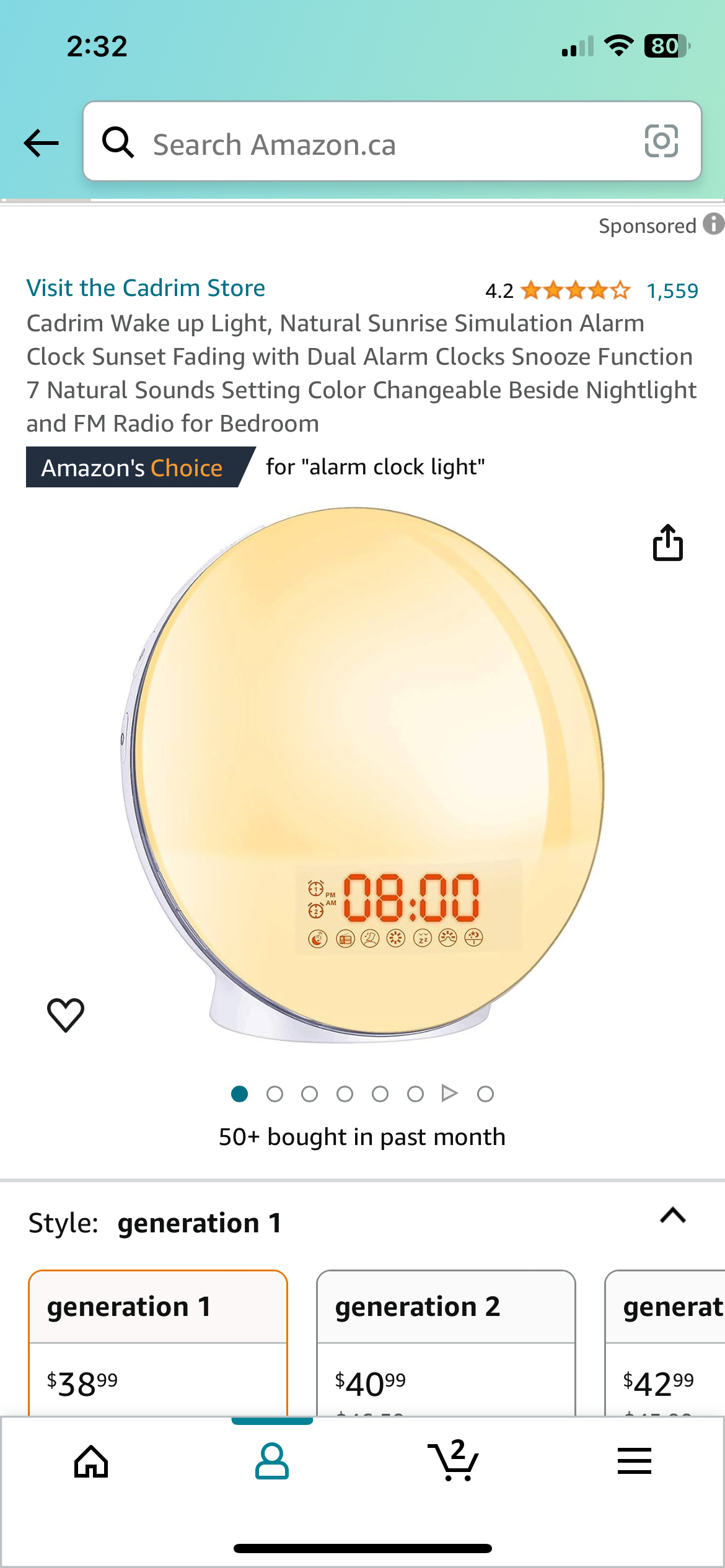
Task: Open the main product image
Action: tap(362, 774)
